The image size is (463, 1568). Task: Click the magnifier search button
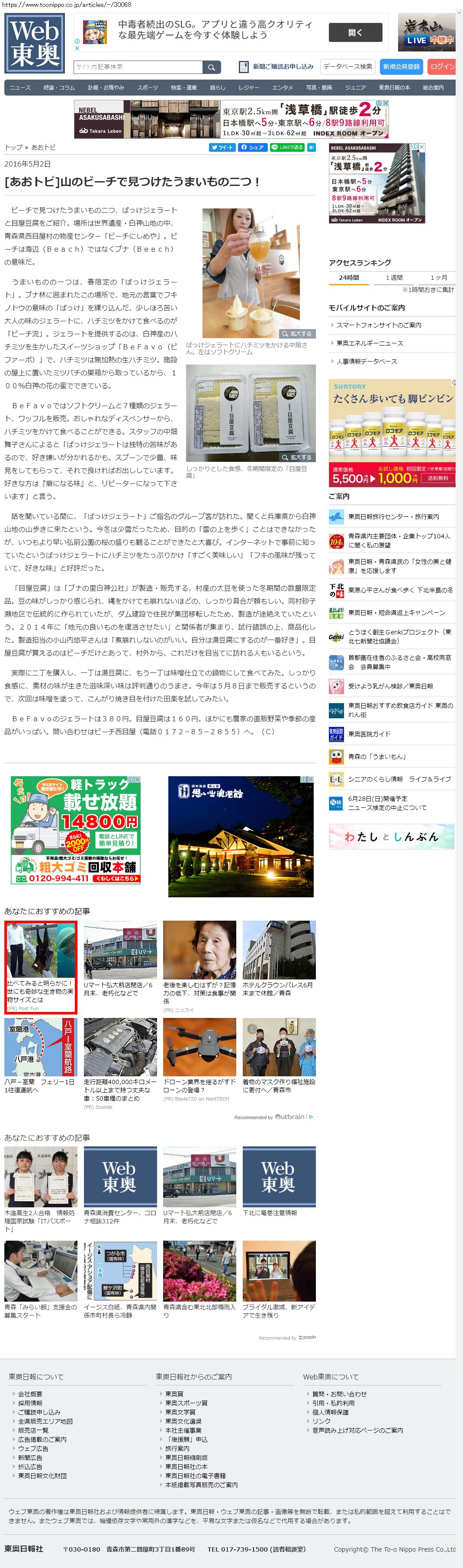click(212, 67)
